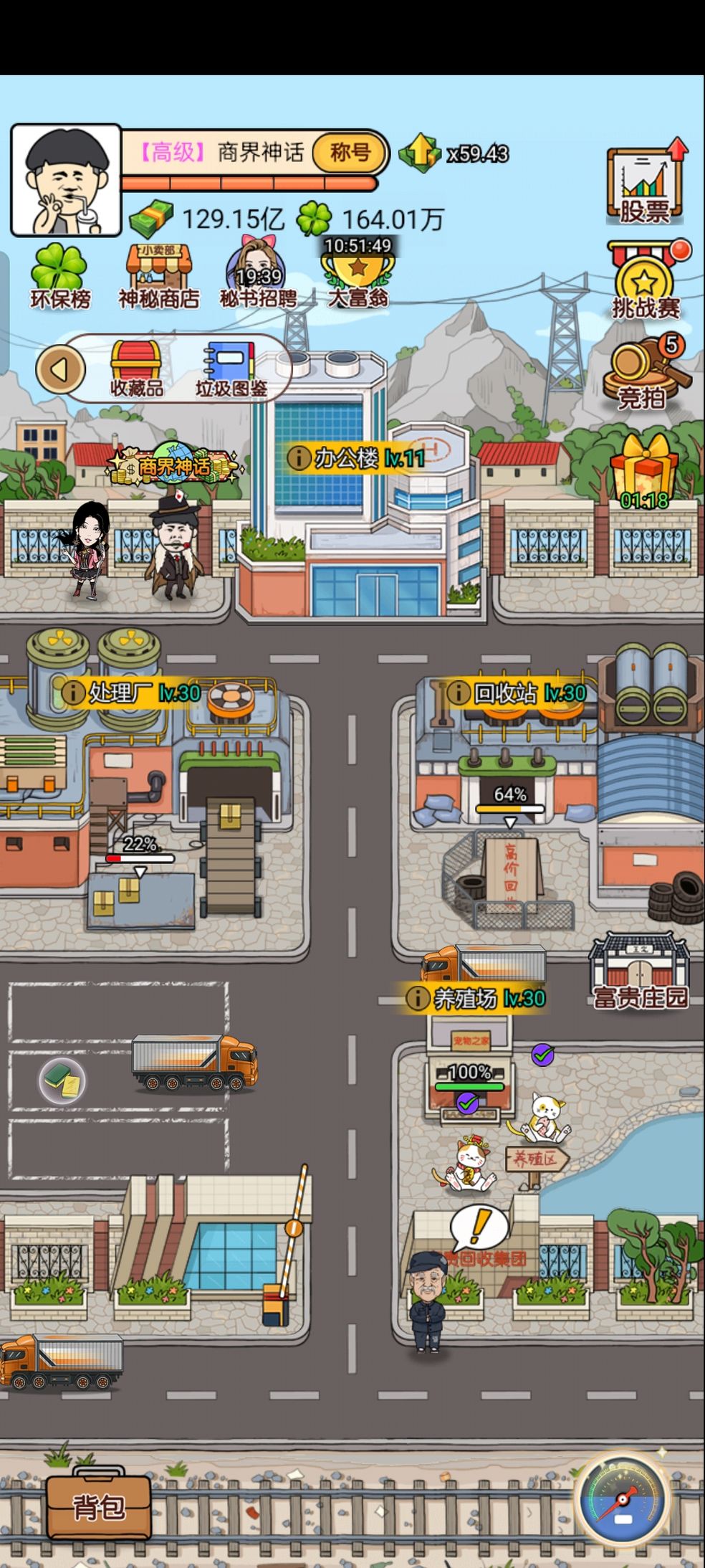The width and height of the screenshot is (705, 1568).
Task: Open the 背包 backpack
Action: coord(99,1504)
